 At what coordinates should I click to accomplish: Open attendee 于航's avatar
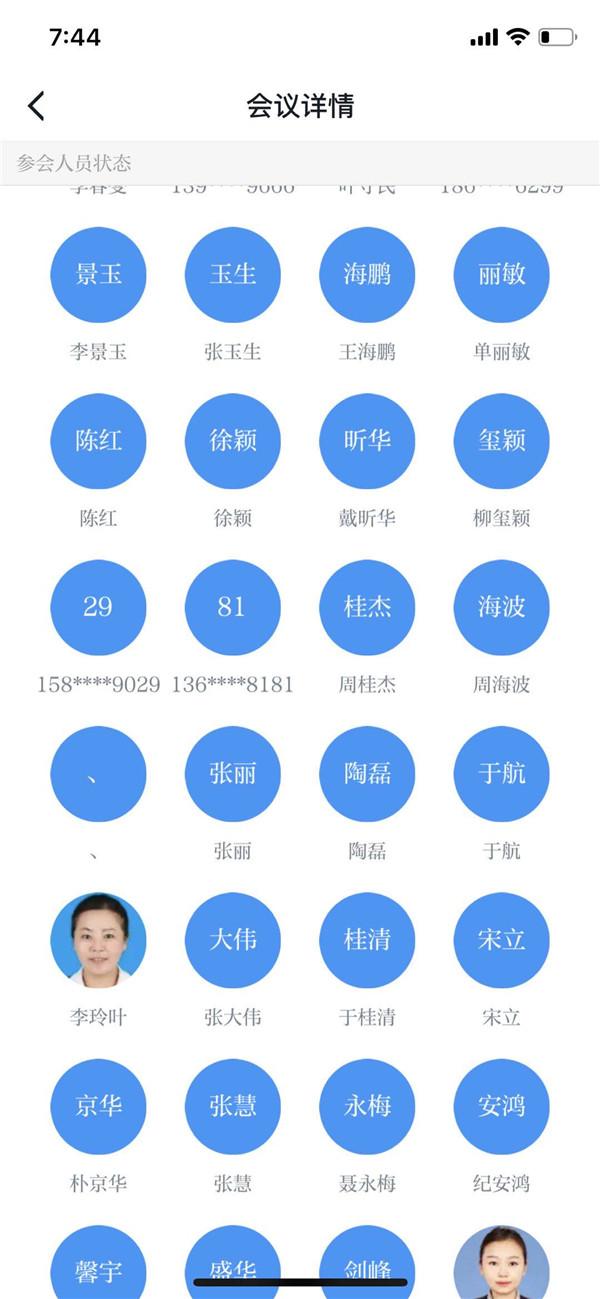click(x=501, y=773)
